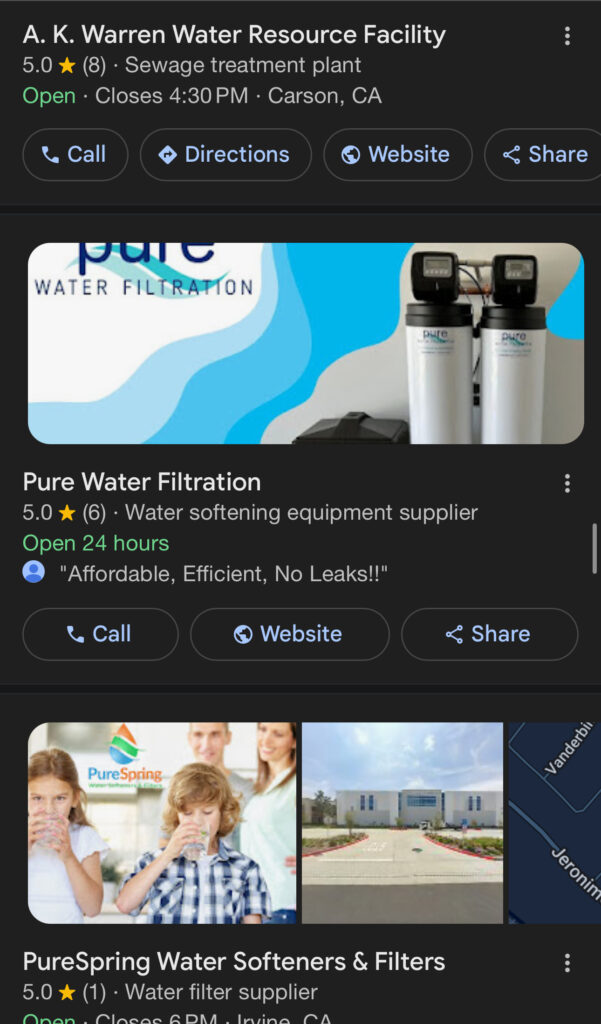Open Pure Water Filtration banner photo

tap(305, 343)
